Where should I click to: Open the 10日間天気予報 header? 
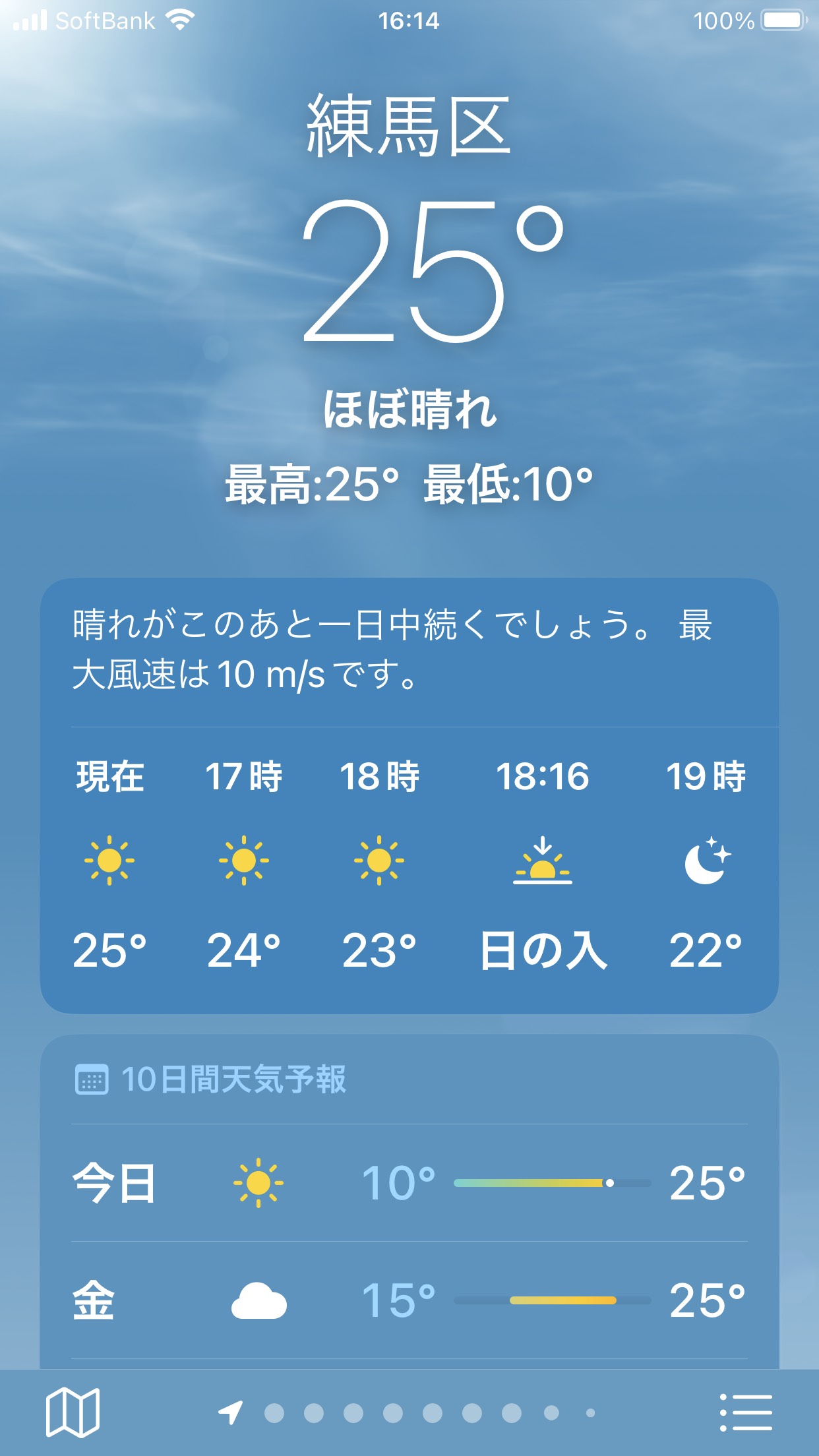click(210, 1079)
